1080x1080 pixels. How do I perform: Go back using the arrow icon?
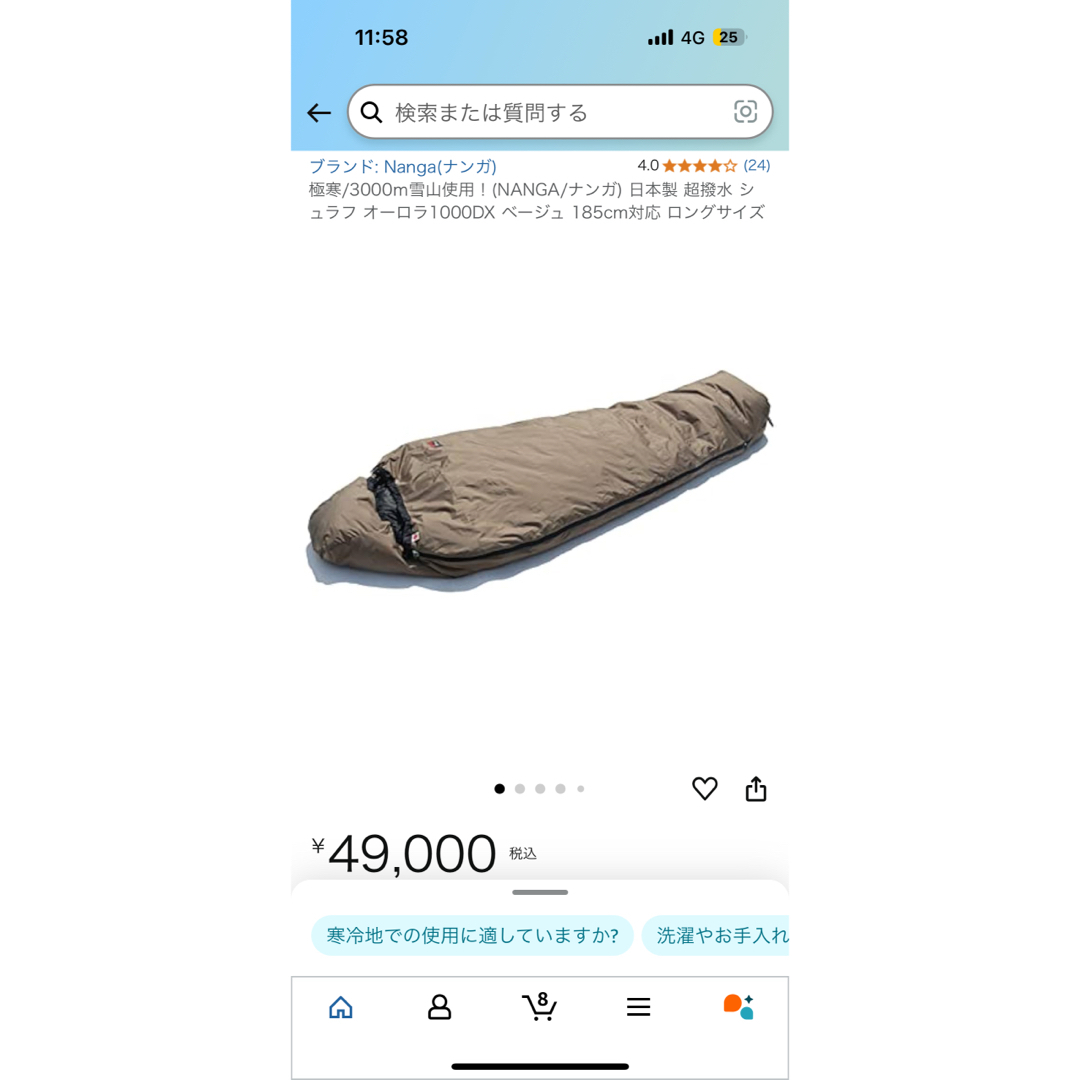[319, 113]
